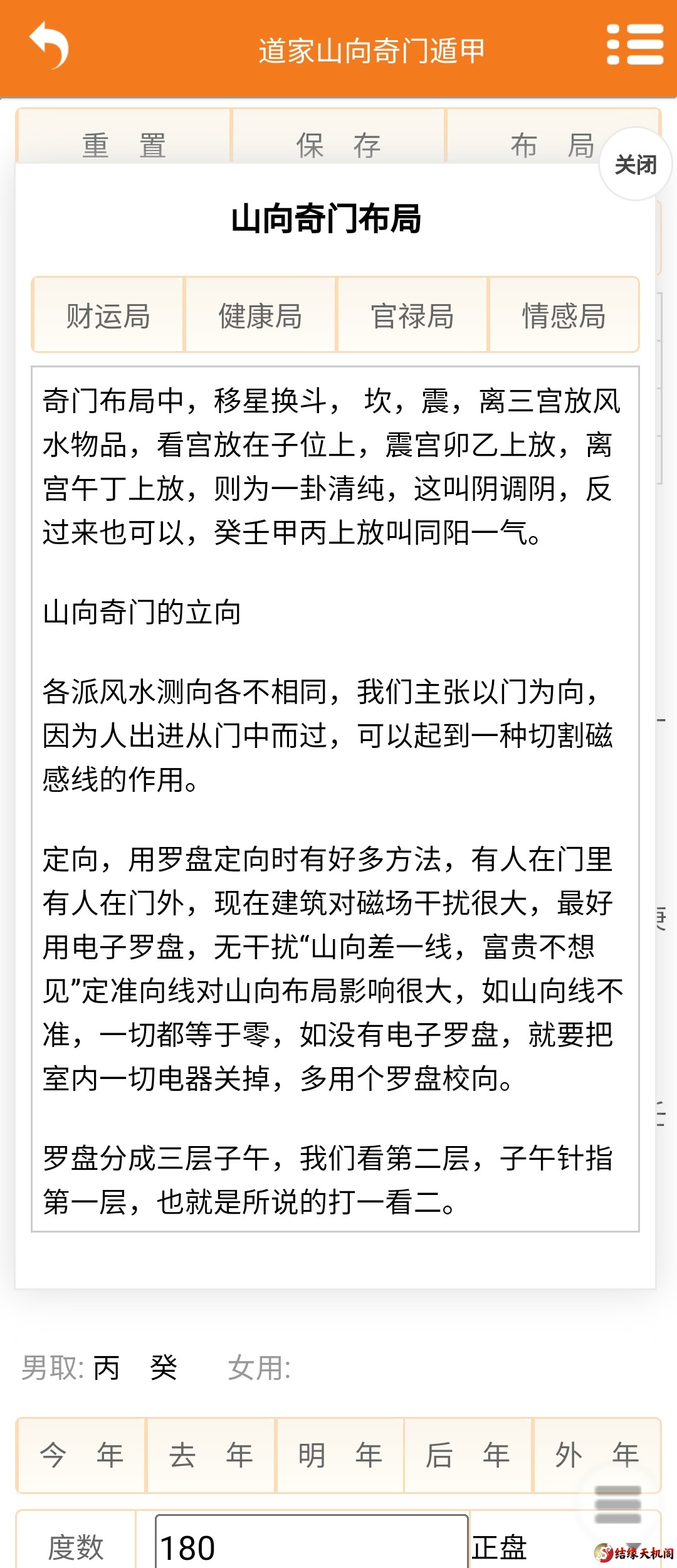Choose the 情感局 tab
Viewport: 677px width, 1568px height.
tap(564, 315)
